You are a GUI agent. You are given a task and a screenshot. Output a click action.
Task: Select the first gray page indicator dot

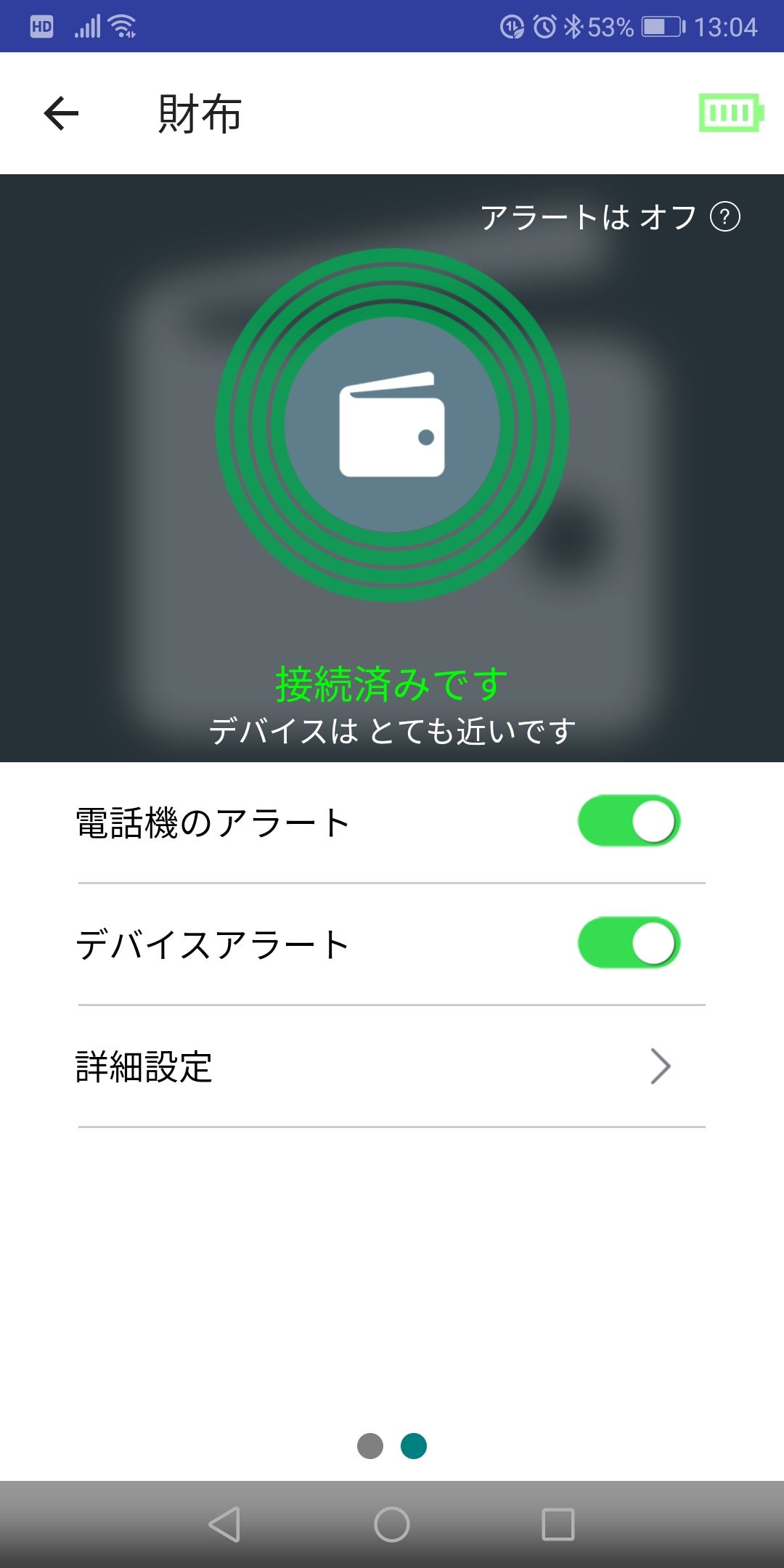(x=370, y=1446)
